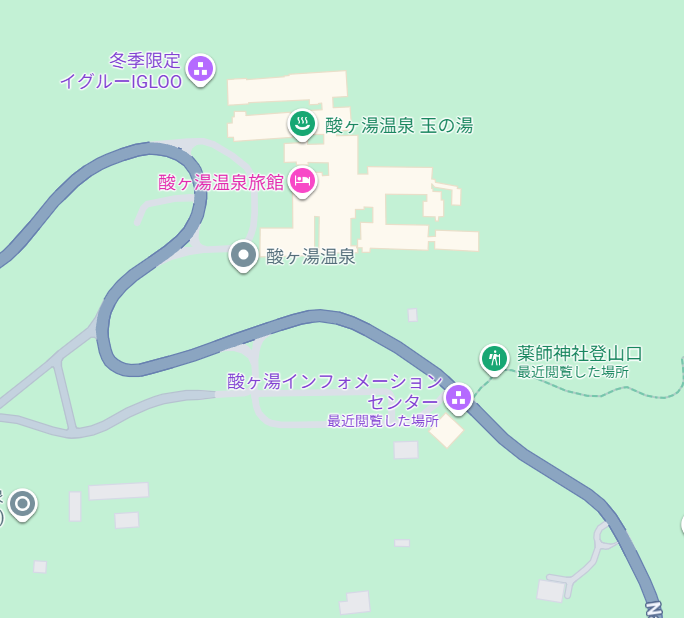Tap the 冬季限定イグルーIGLOO map pin
The image size is (684, 618).
pos(200,69)
